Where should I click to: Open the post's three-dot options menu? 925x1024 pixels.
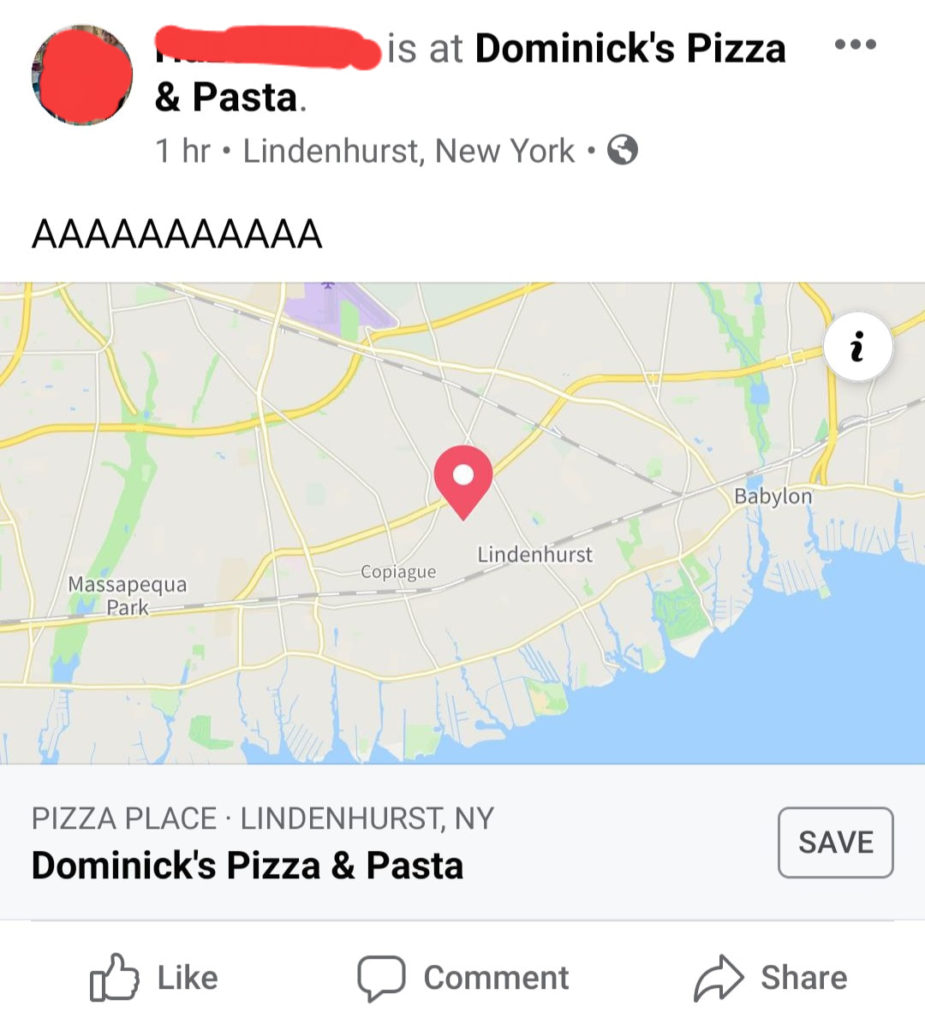855,44
